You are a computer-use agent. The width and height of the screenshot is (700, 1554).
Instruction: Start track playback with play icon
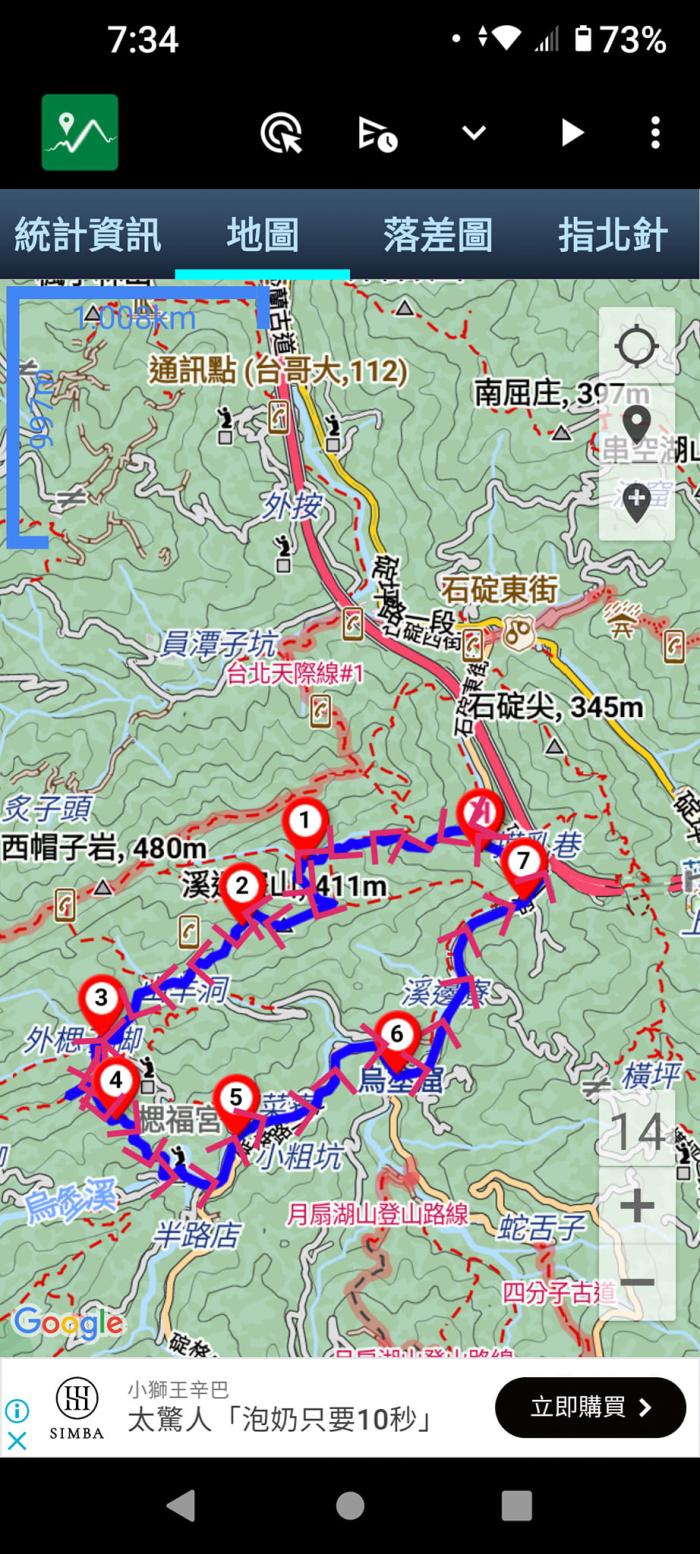571,133
